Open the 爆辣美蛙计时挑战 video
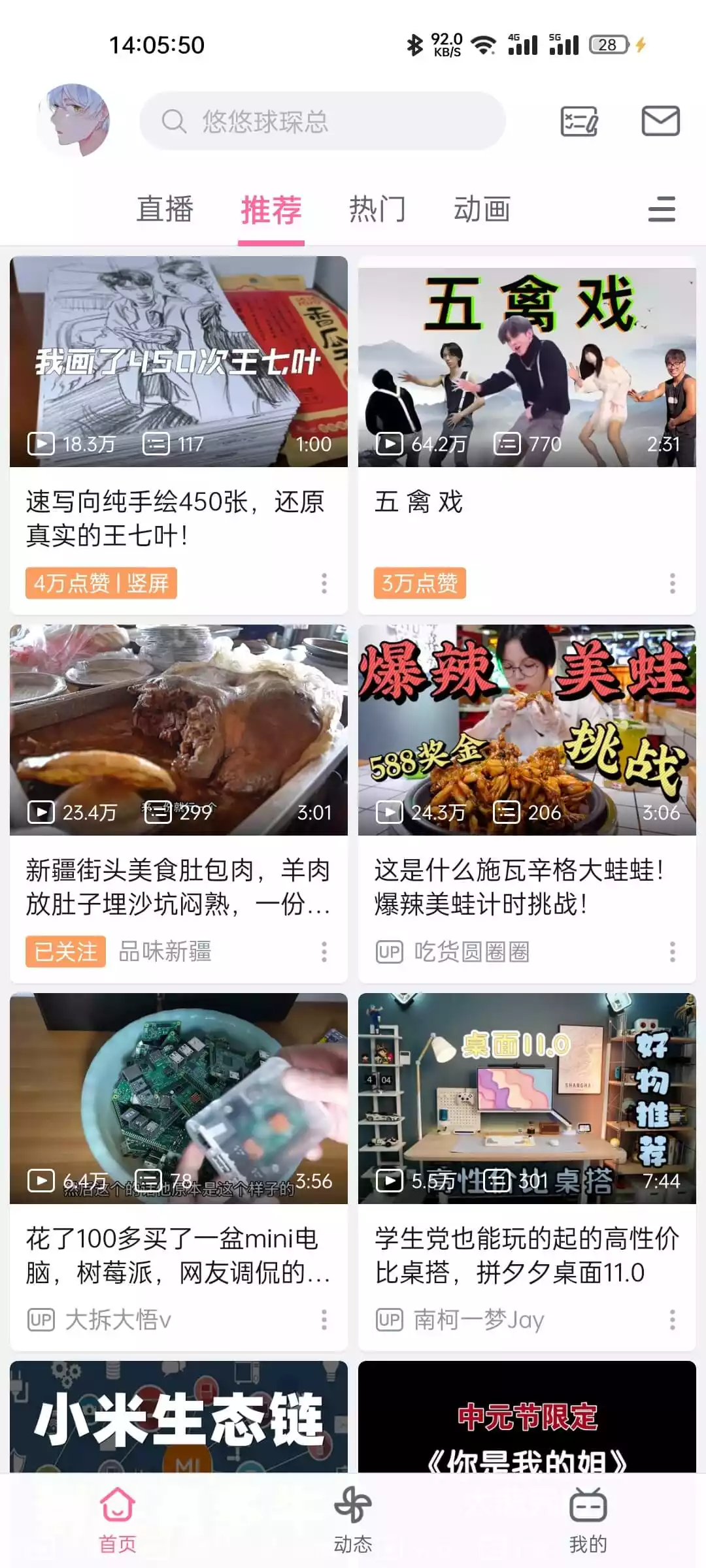Screen dimensions: 706x1568 tap(527, 730)
